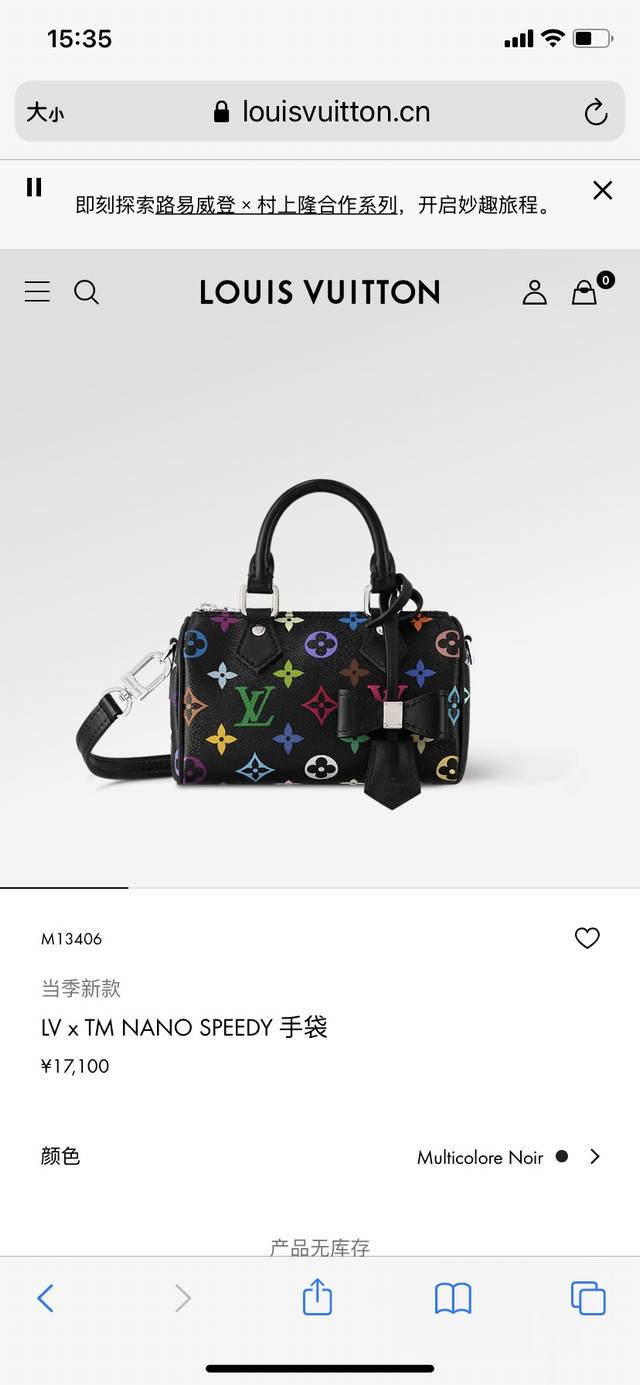Open Safari bookmarks

click(x=453, y=1299)
